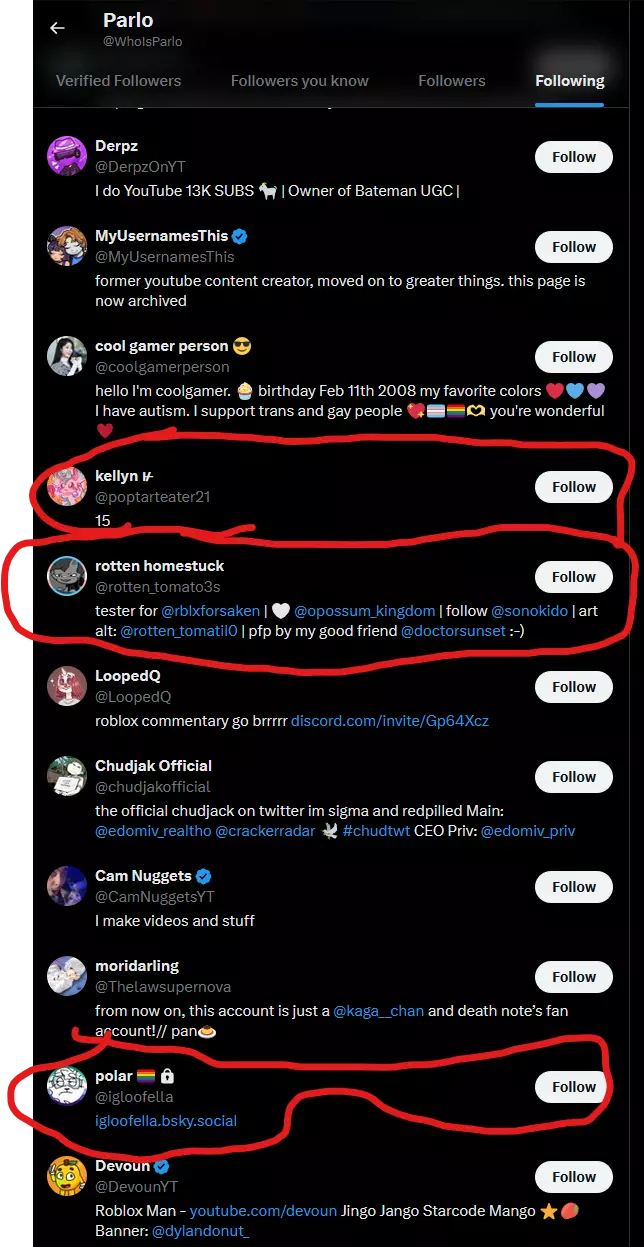644x1247 pixels.
Task: Open the igloofella.bsky.social link
Action: (x=166, y=1121)
